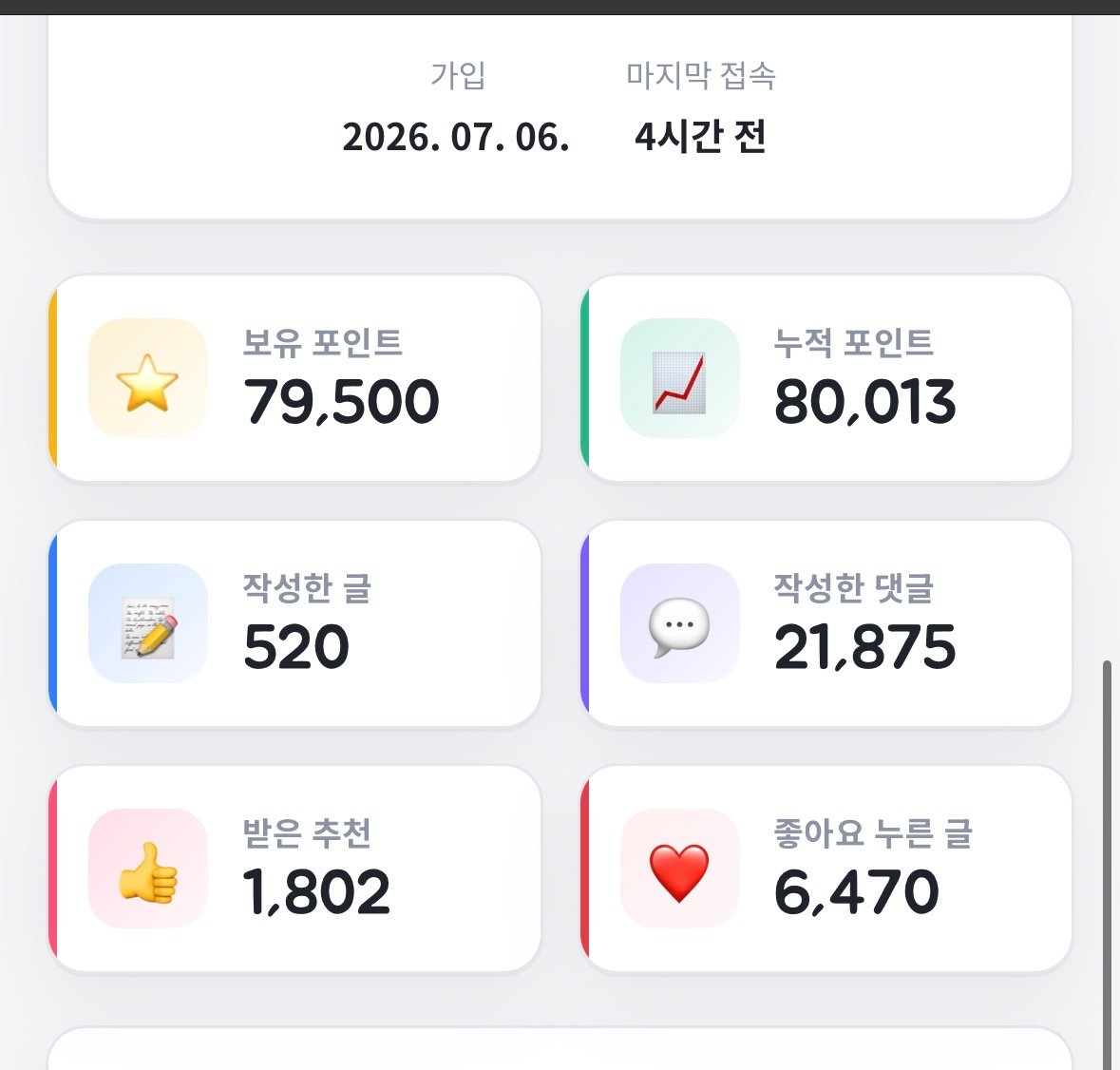Open the 작성한 댓글 card
The image size is (1120, 1070).
click(x=826, y=623)
